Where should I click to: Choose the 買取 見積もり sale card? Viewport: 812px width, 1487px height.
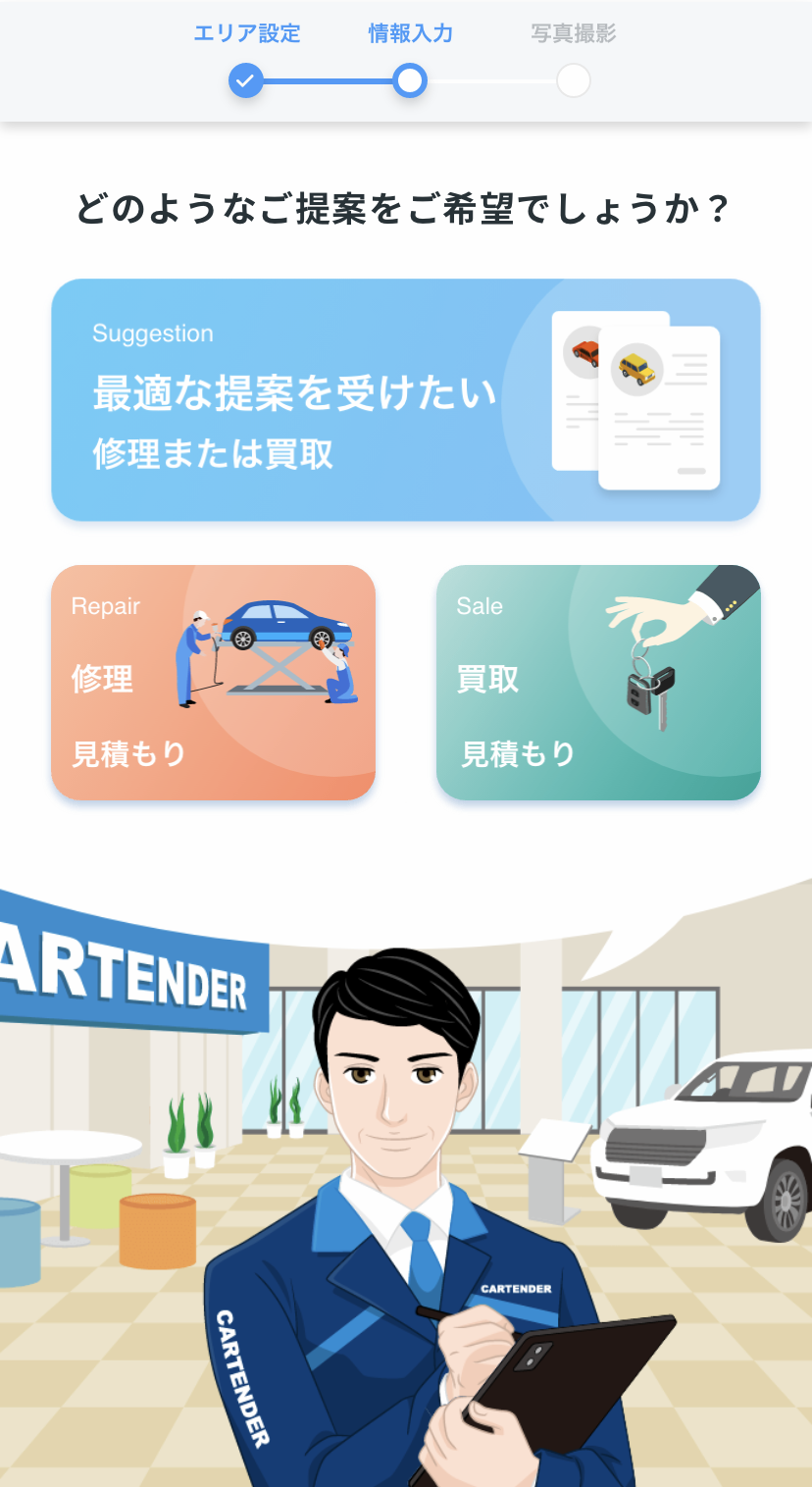tap(598, 682)
